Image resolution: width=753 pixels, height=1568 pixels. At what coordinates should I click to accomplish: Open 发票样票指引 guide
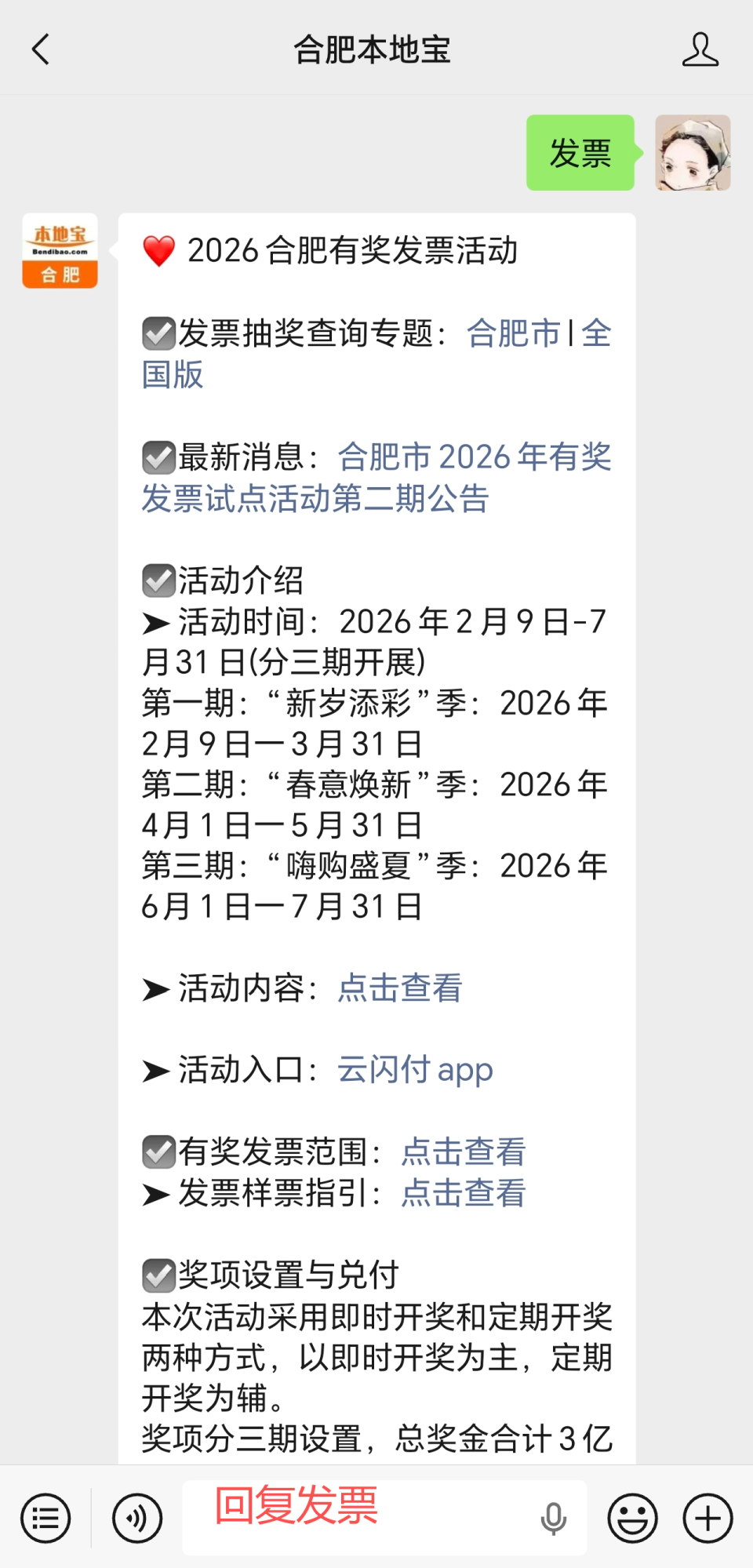(x=462, y=1194)
